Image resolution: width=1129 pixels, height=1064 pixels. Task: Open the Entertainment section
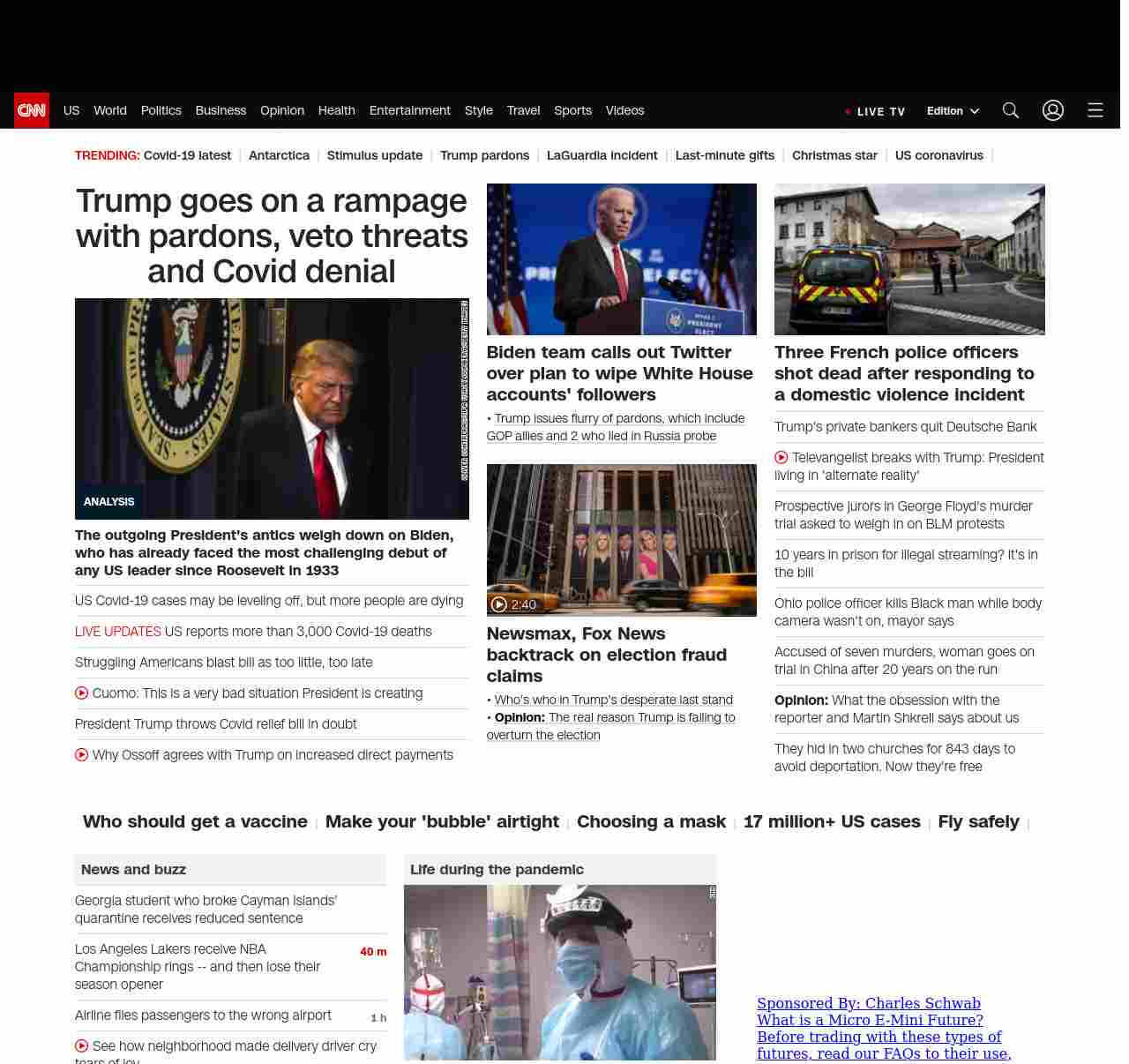pos(409,110)
